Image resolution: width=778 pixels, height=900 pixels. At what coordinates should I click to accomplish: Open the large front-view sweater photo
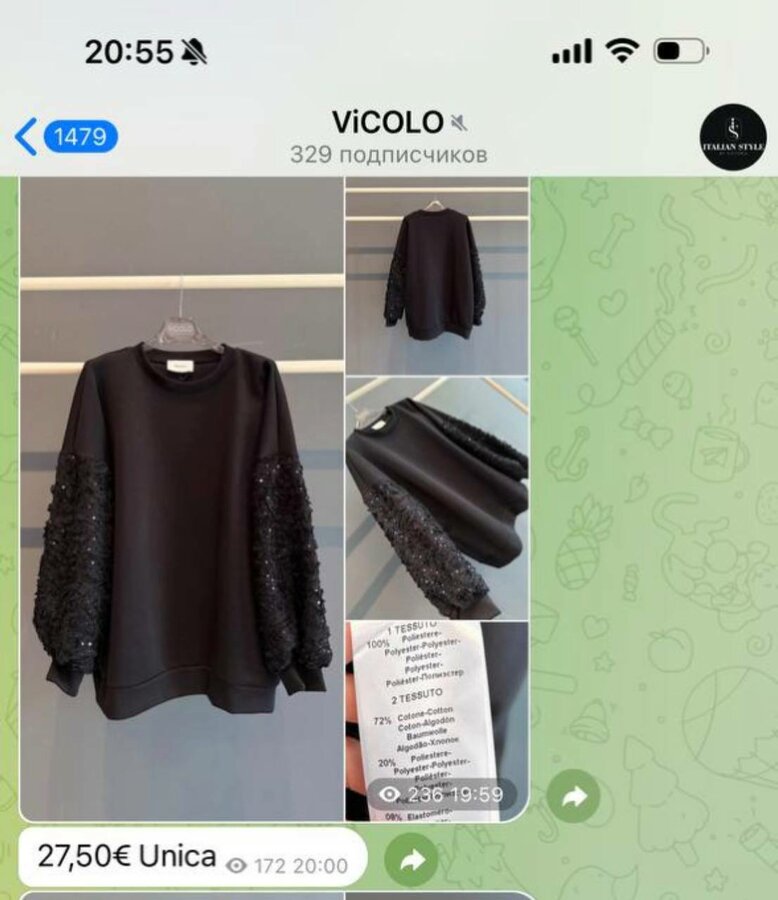click(x=181, y=500)
